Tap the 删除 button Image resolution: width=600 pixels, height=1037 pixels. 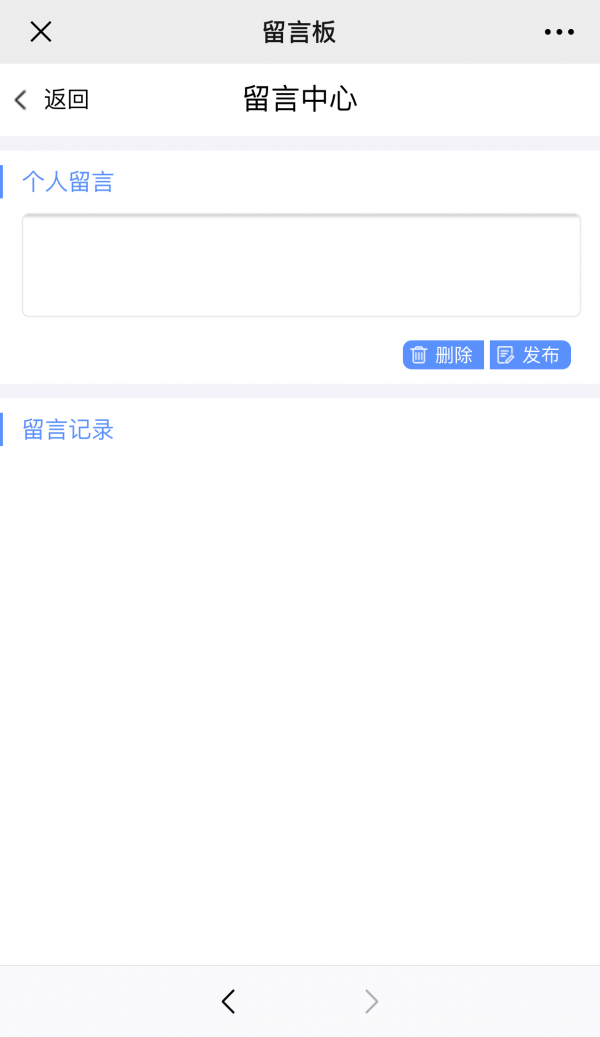443,355
